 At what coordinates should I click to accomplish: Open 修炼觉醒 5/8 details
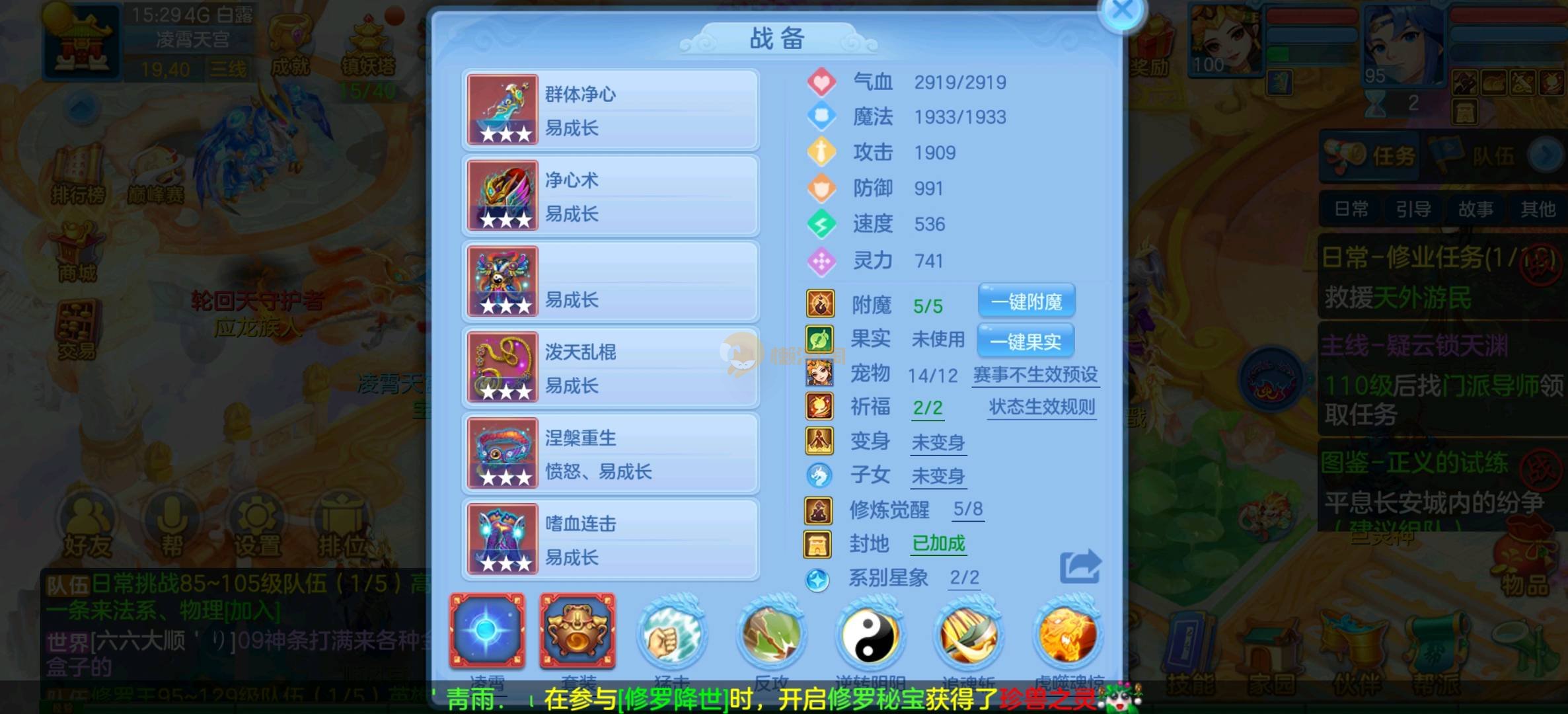pyautogui.click(x=967, y=509)
